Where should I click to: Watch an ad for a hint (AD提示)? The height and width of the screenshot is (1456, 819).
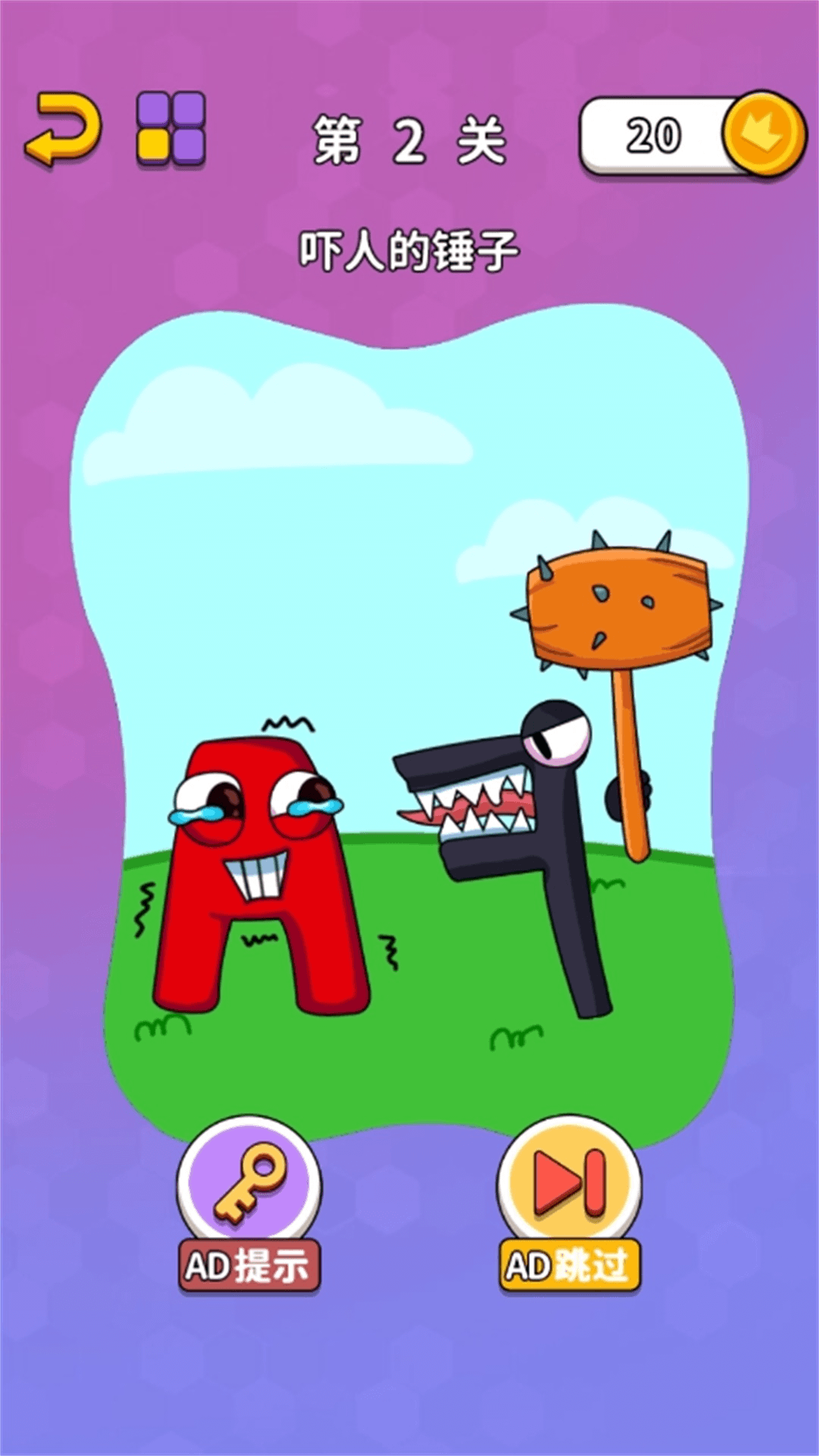tap(249, 1205)
